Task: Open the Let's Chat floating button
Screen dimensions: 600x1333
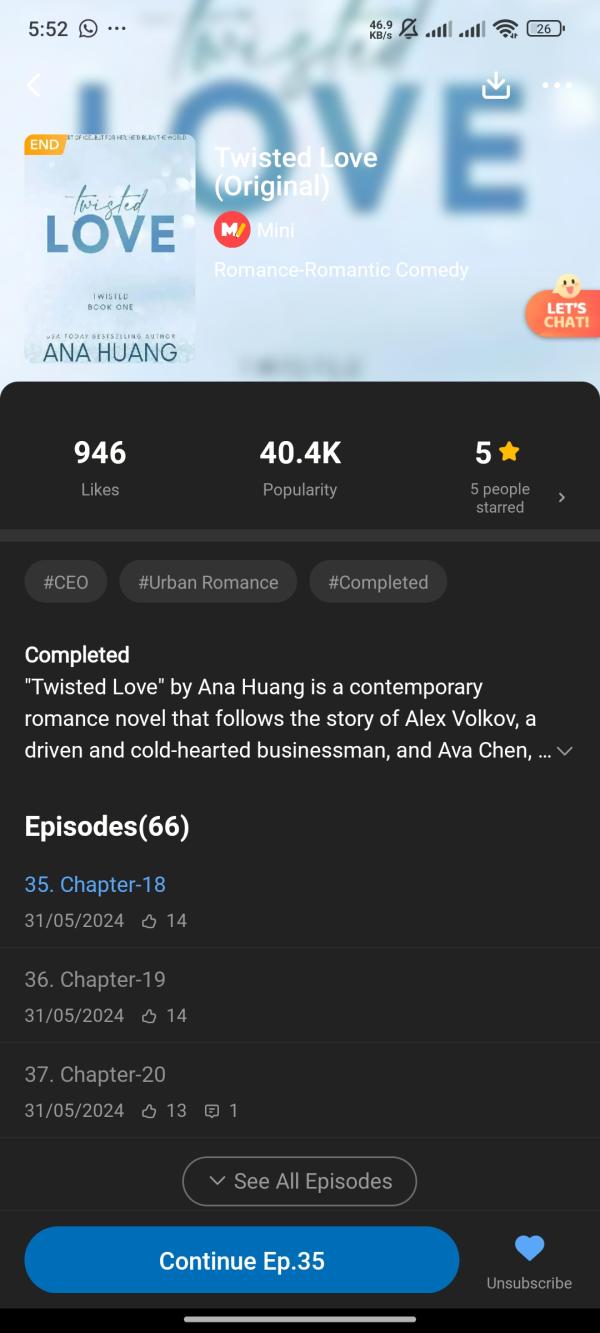Action: [565, 307]
